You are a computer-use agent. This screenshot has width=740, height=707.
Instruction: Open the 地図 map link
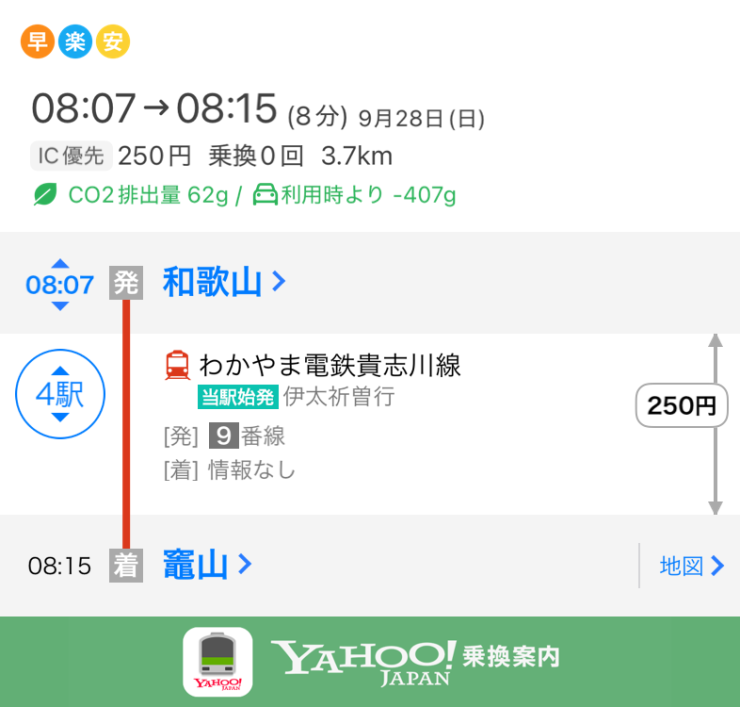point(692,566)
